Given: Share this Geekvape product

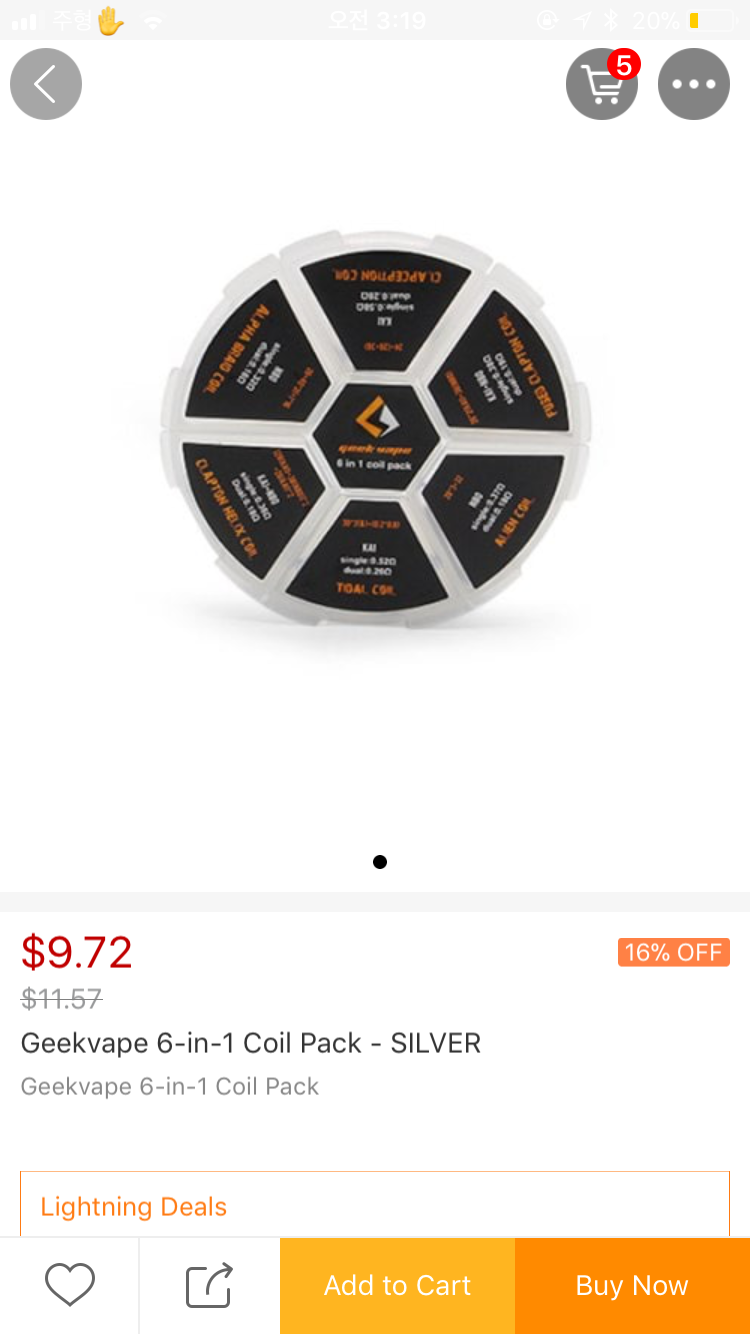Looking at the screenshot, I should click(210, 1285).
